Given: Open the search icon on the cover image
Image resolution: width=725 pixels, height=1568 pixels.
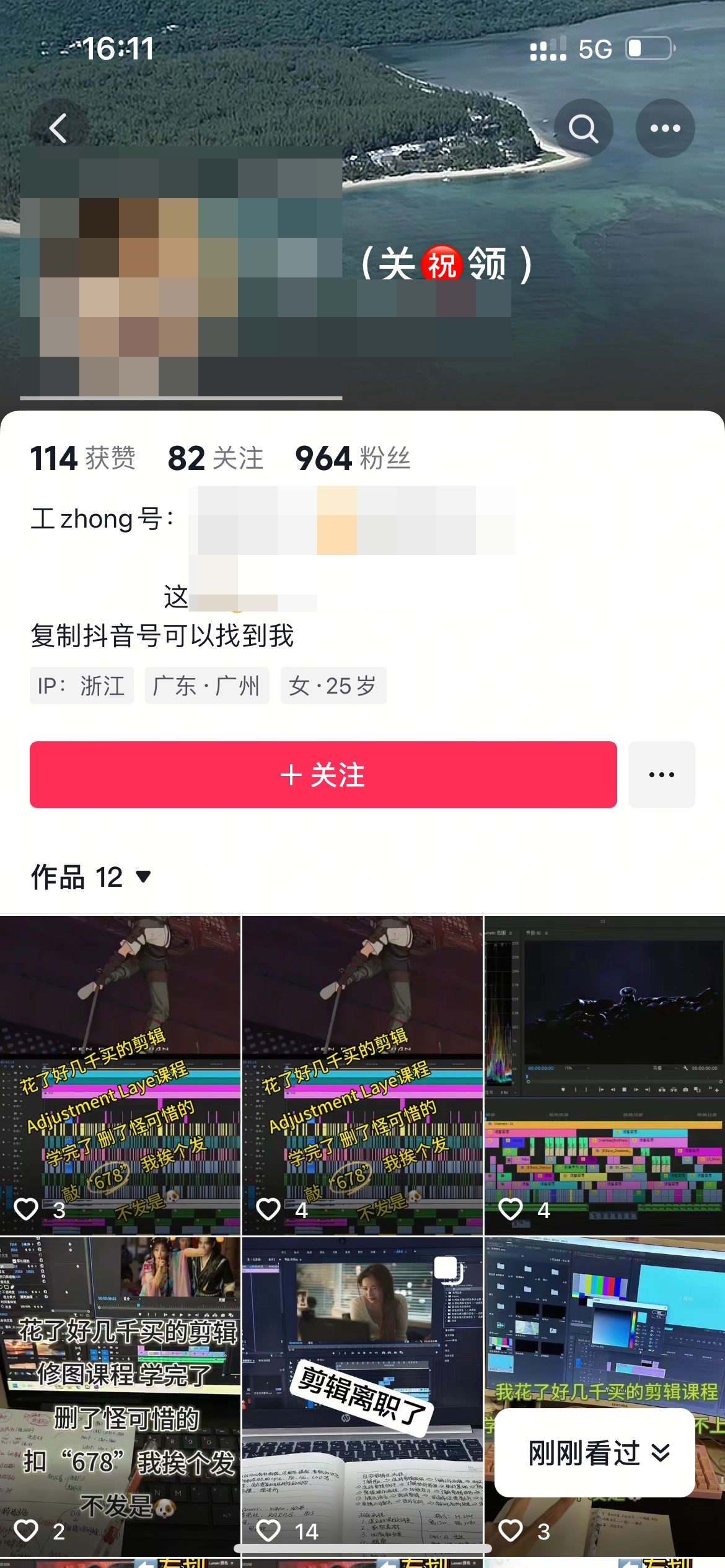Looking at the screenshot, I should tap(583, 127).
